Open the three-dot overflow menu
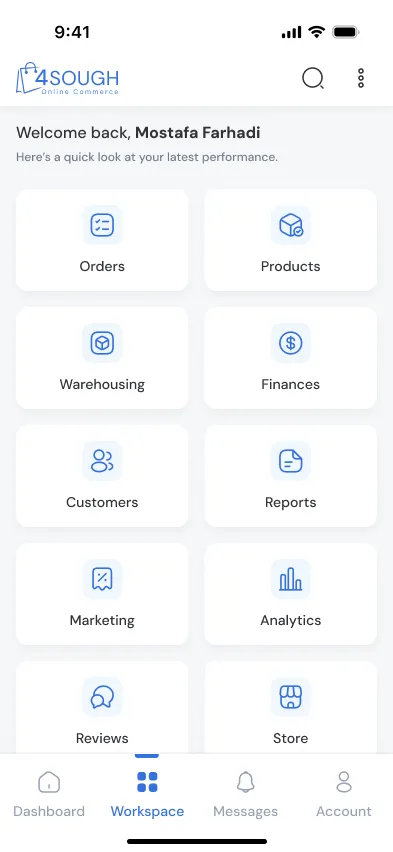Image resolution: width=393 pixels, height=852 pixels. point(361,78)
